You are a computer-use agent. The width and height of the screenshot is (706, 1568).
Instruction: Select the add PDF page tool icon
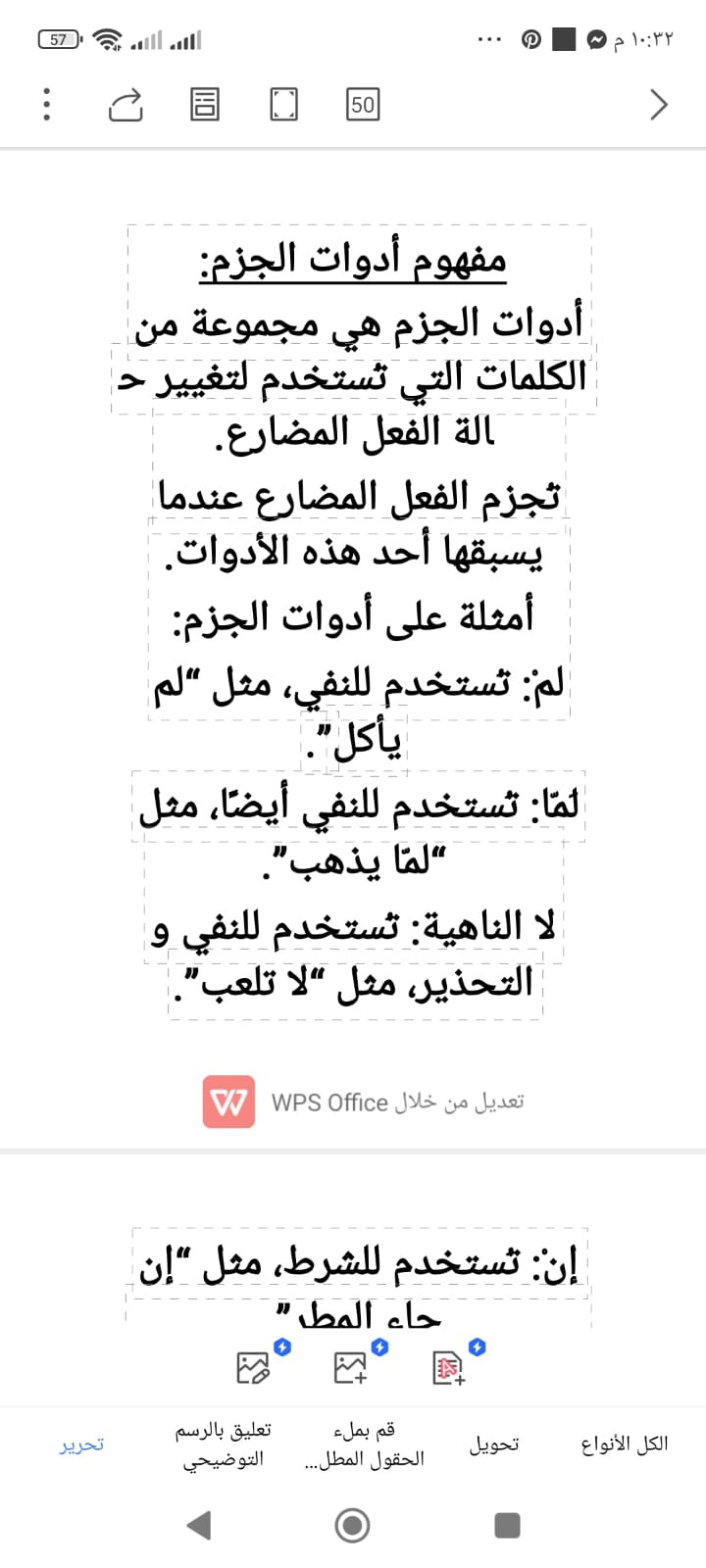[449, 1366]
